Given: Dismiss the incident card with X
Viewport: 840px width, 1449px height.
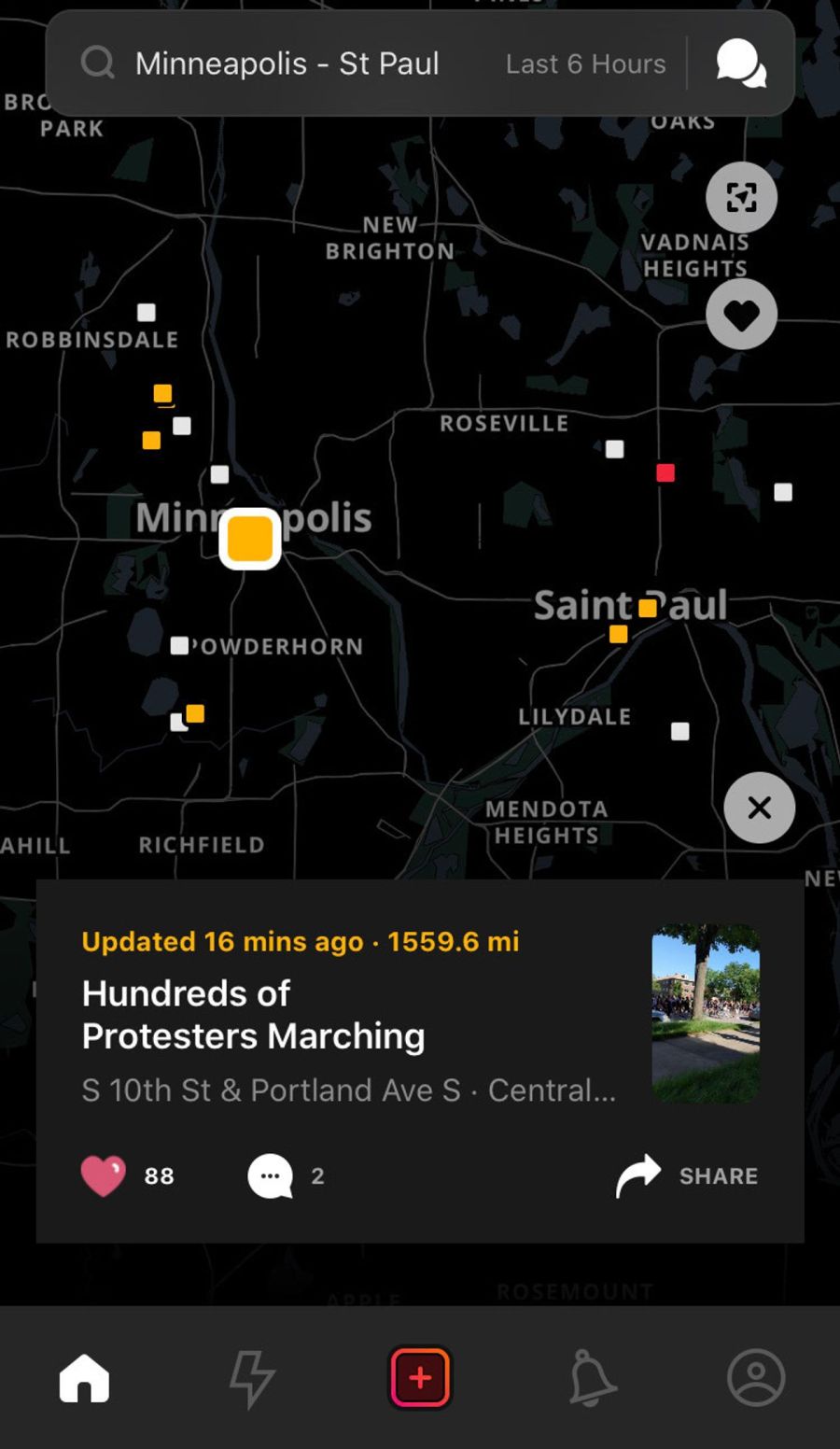Looking at the screenshot, I should (x=759, y=808).
